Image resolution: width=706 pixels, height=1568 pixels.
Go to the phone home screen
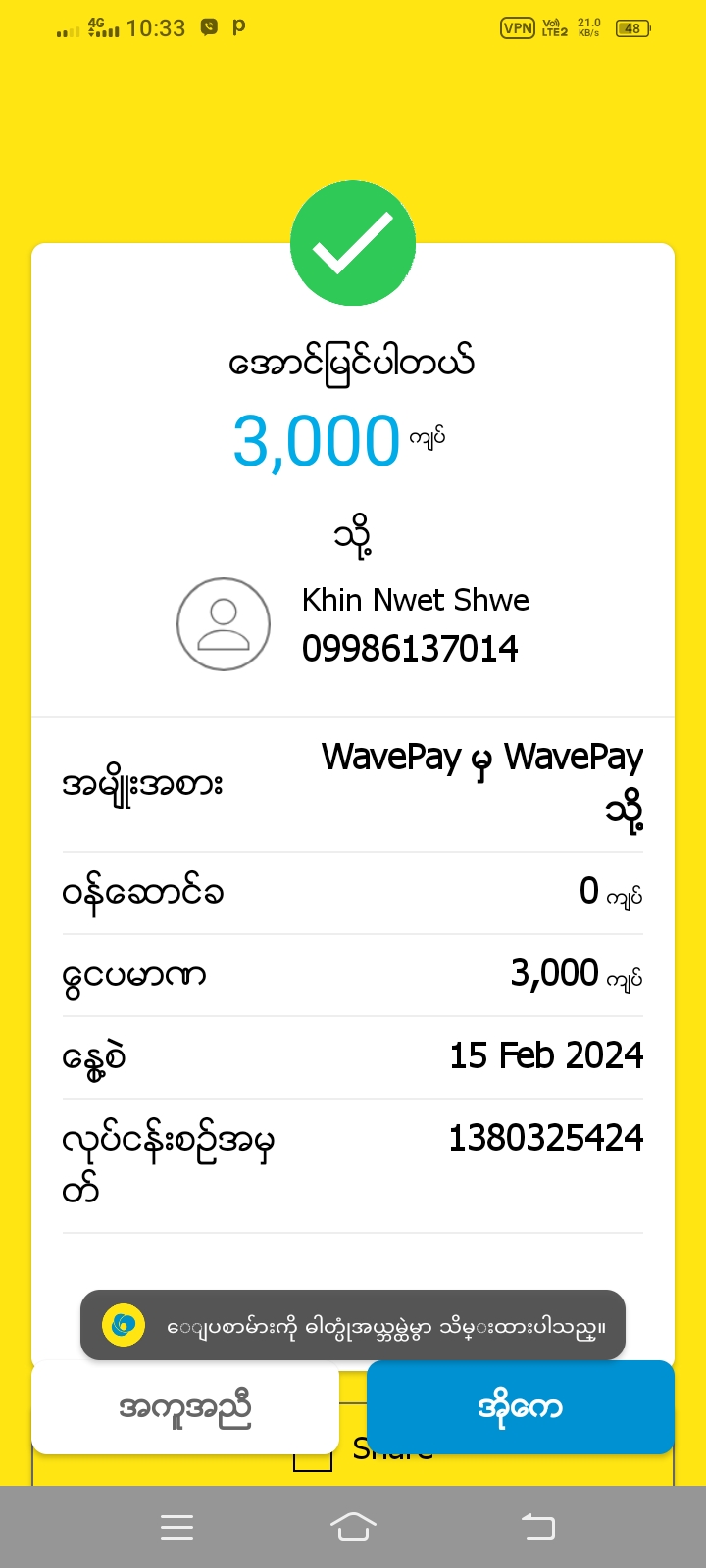click(x=353, y=1526)
